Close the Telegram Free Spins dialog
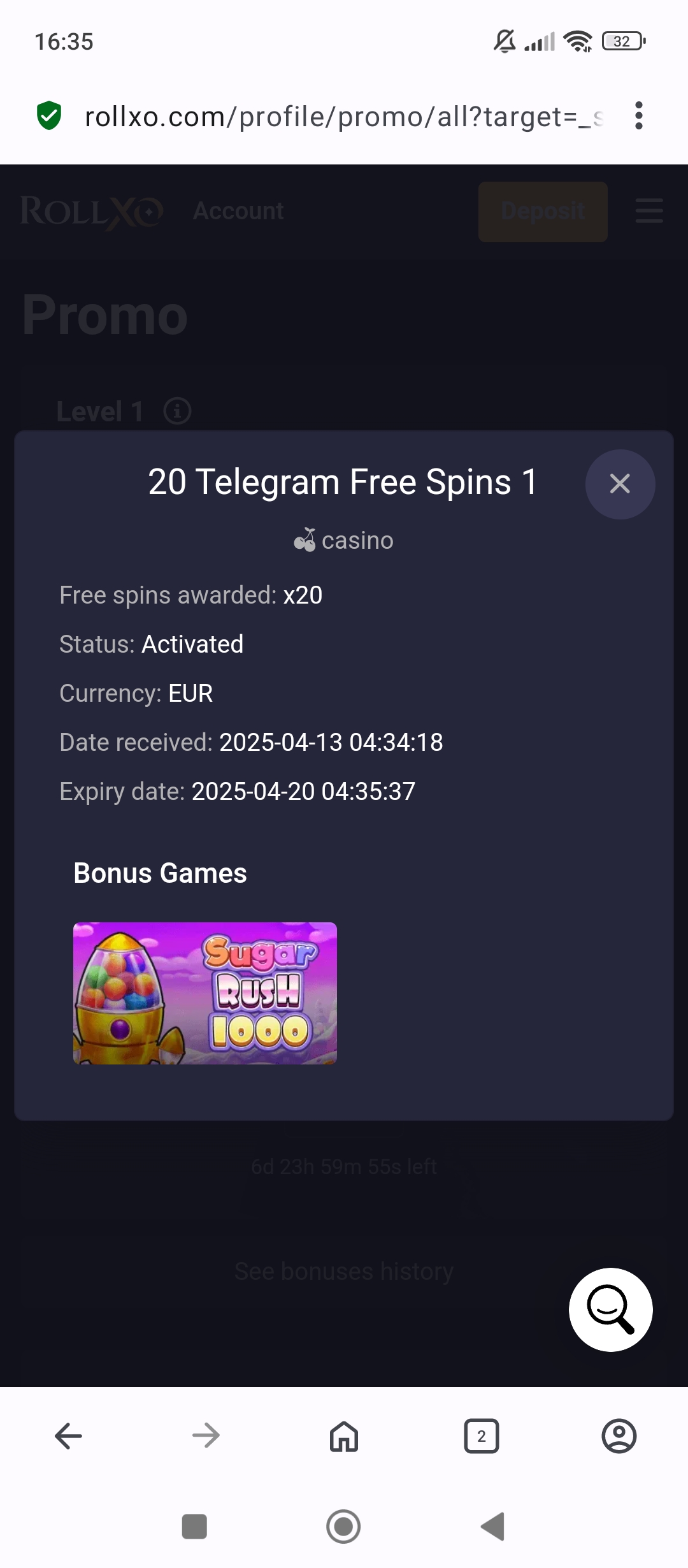The height and width of the screenshot is (1568, 688). 620,484
